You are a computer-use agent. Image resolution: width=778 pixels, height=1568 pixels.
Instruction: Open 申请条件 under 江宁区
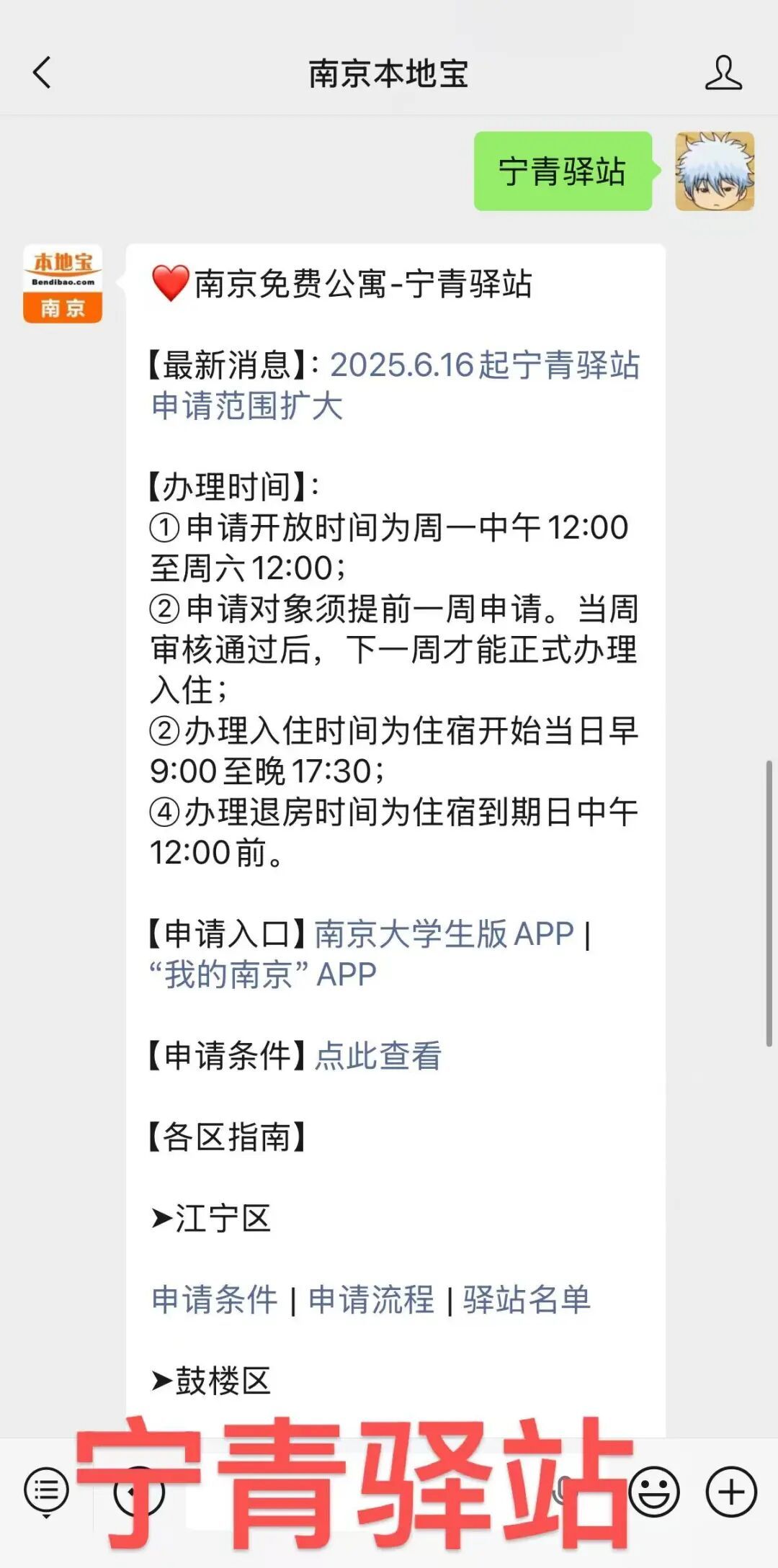point(214,1300)
